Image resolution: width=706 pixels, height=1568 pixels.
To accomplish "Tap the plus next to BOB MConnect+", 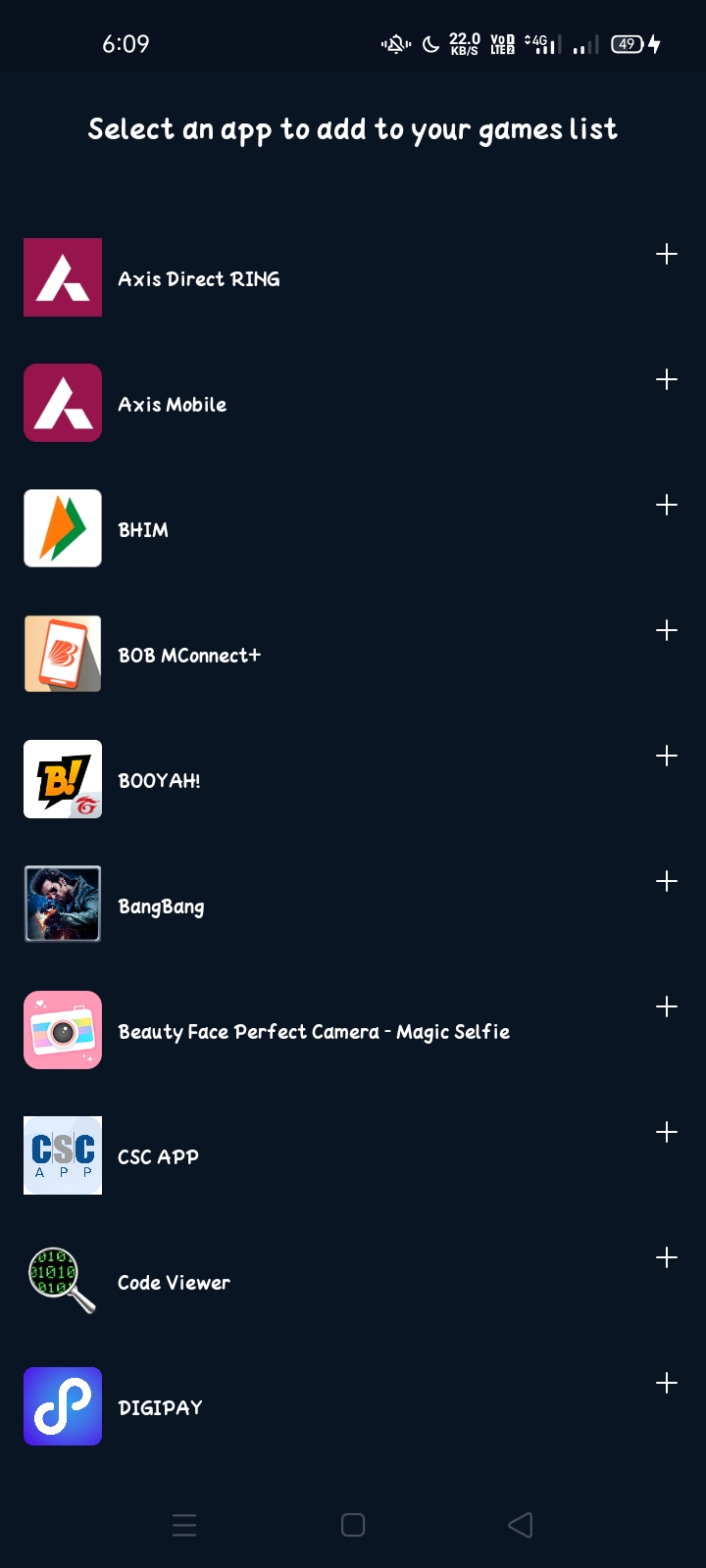I will (x=667, y=631).
